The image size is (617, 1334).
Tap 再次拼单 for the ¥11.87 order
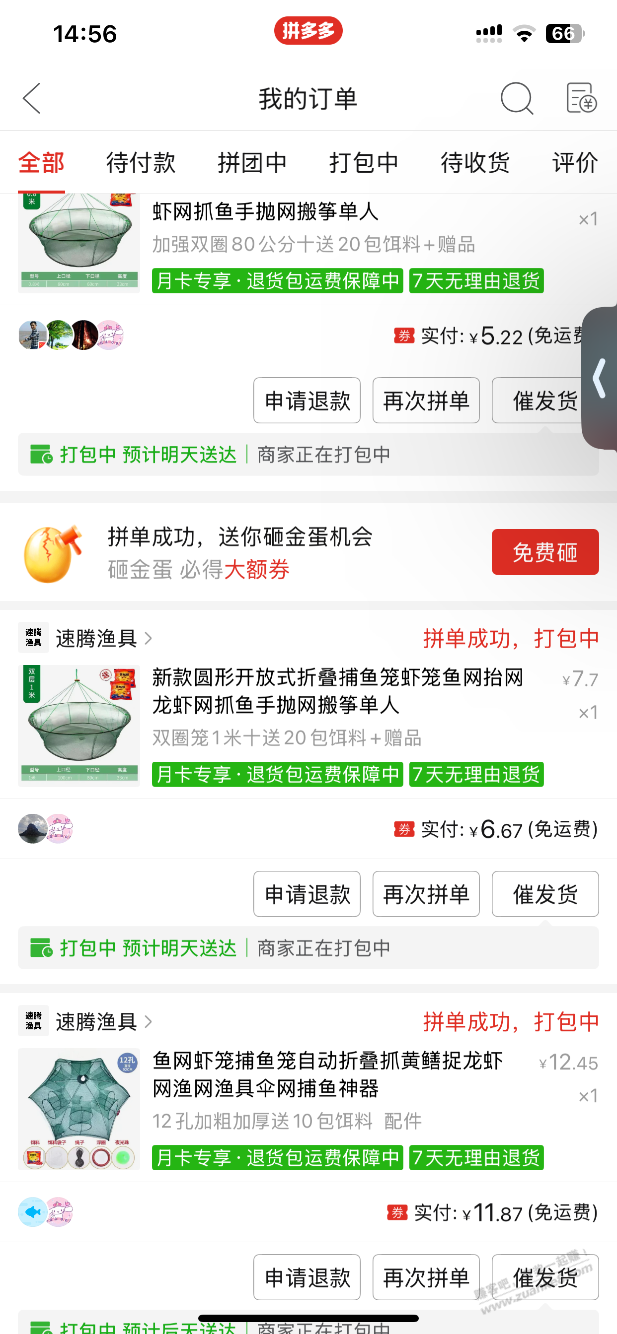coord(426,1277)
